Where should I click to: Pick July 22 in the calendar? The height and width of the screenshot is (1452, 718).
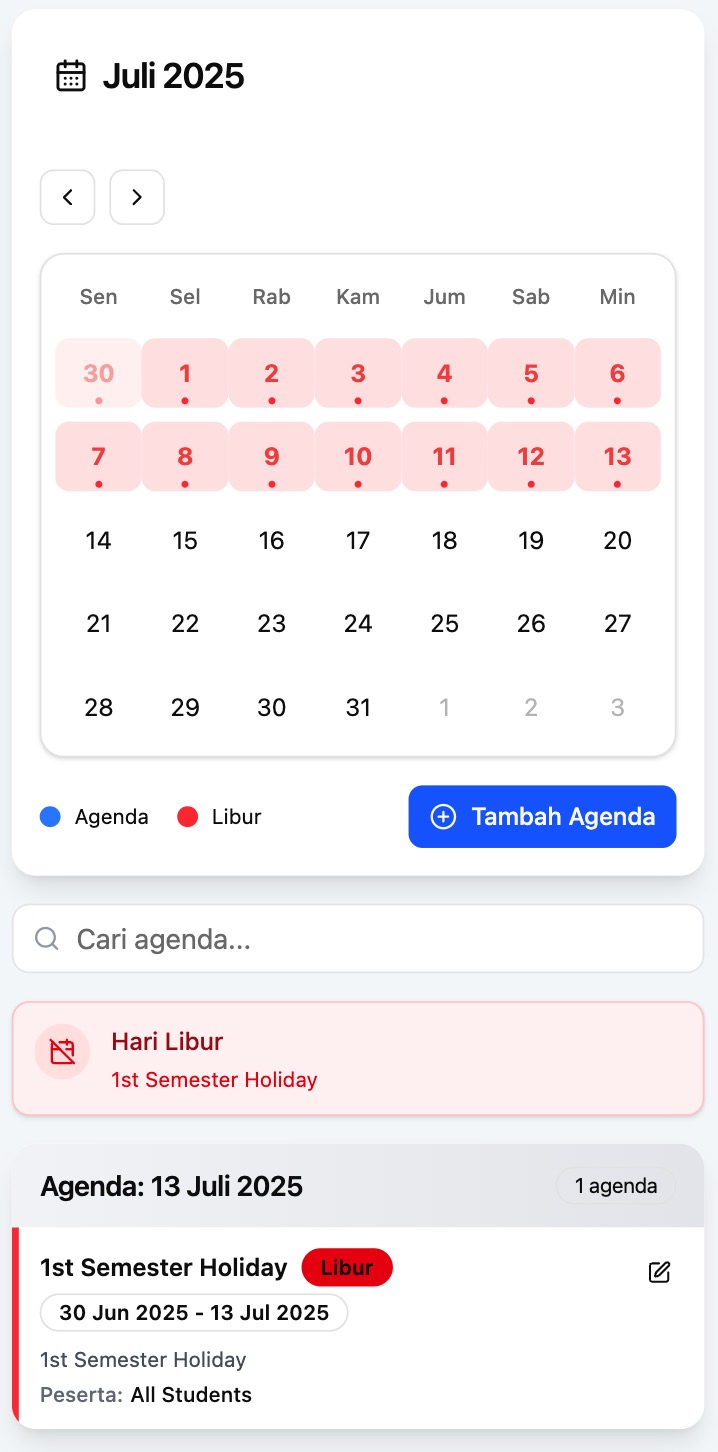[x=185, y=624]
